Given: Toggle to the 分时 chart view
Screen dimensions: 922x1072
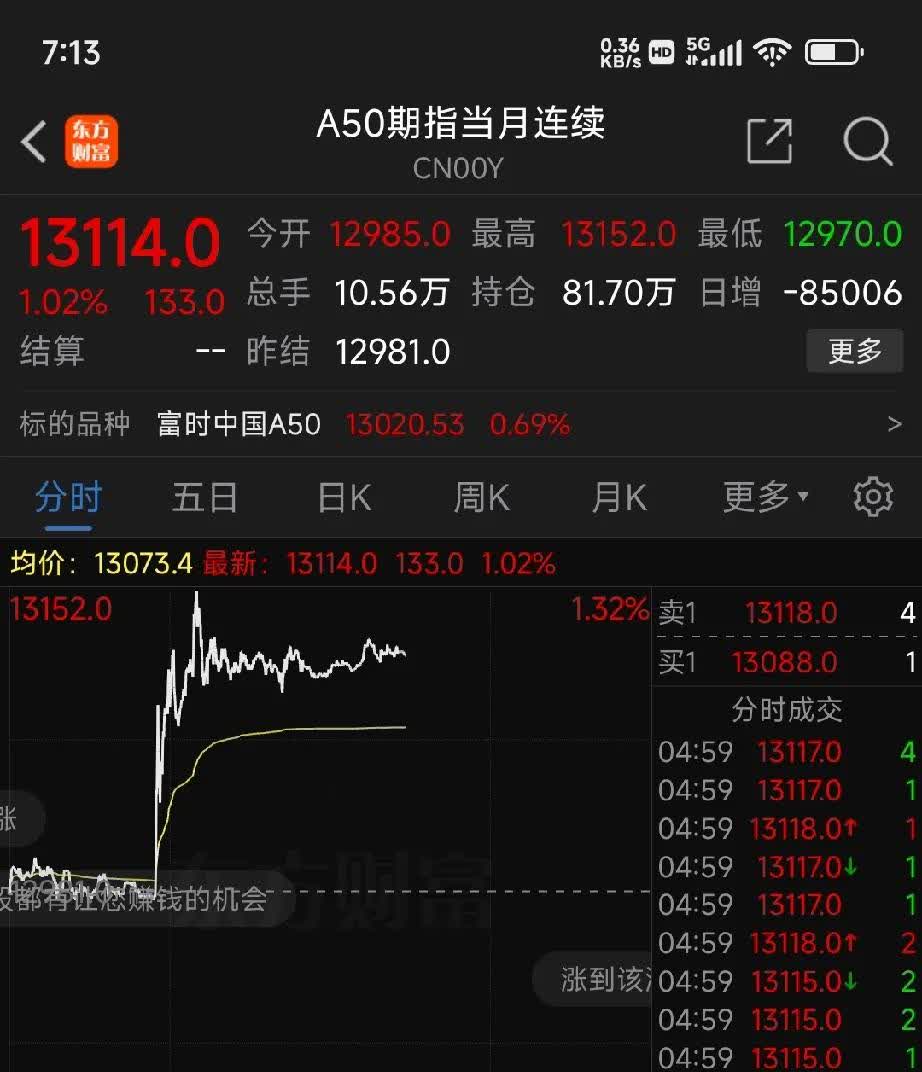Looking at the screenshot, I should pyautogui.click(x=67, y=496).
